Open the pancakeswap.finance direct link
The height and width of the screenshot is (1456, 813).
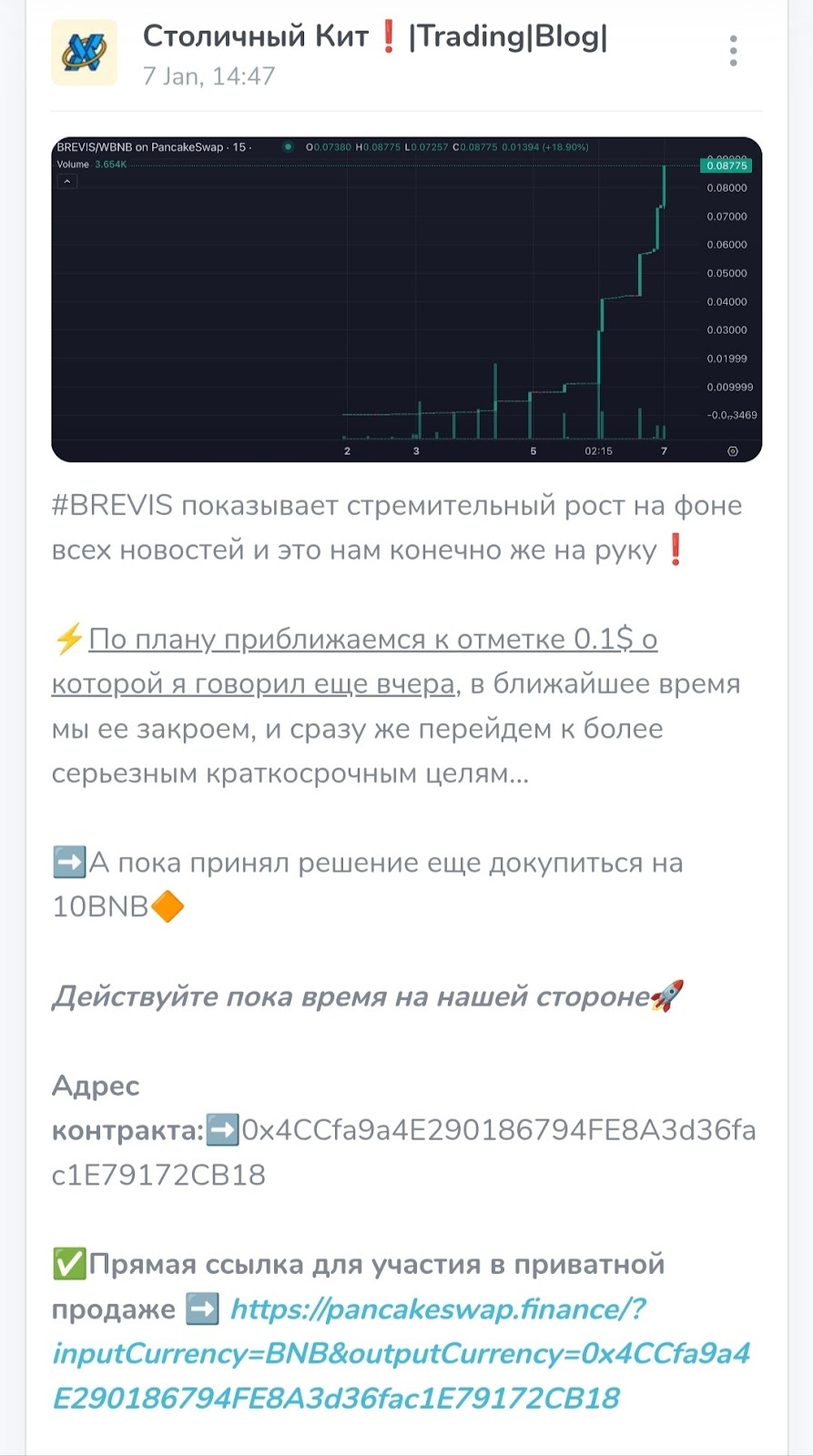[401, 1353]
